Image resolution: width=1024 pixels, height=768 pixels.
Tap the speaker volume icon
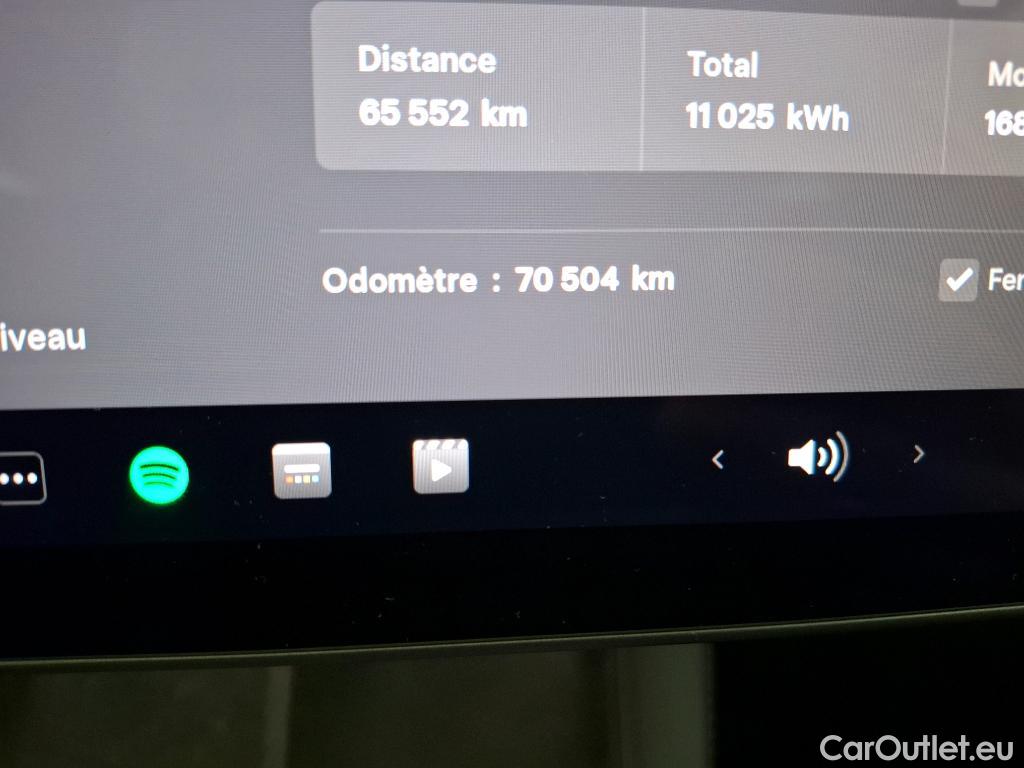click(817, 457)
